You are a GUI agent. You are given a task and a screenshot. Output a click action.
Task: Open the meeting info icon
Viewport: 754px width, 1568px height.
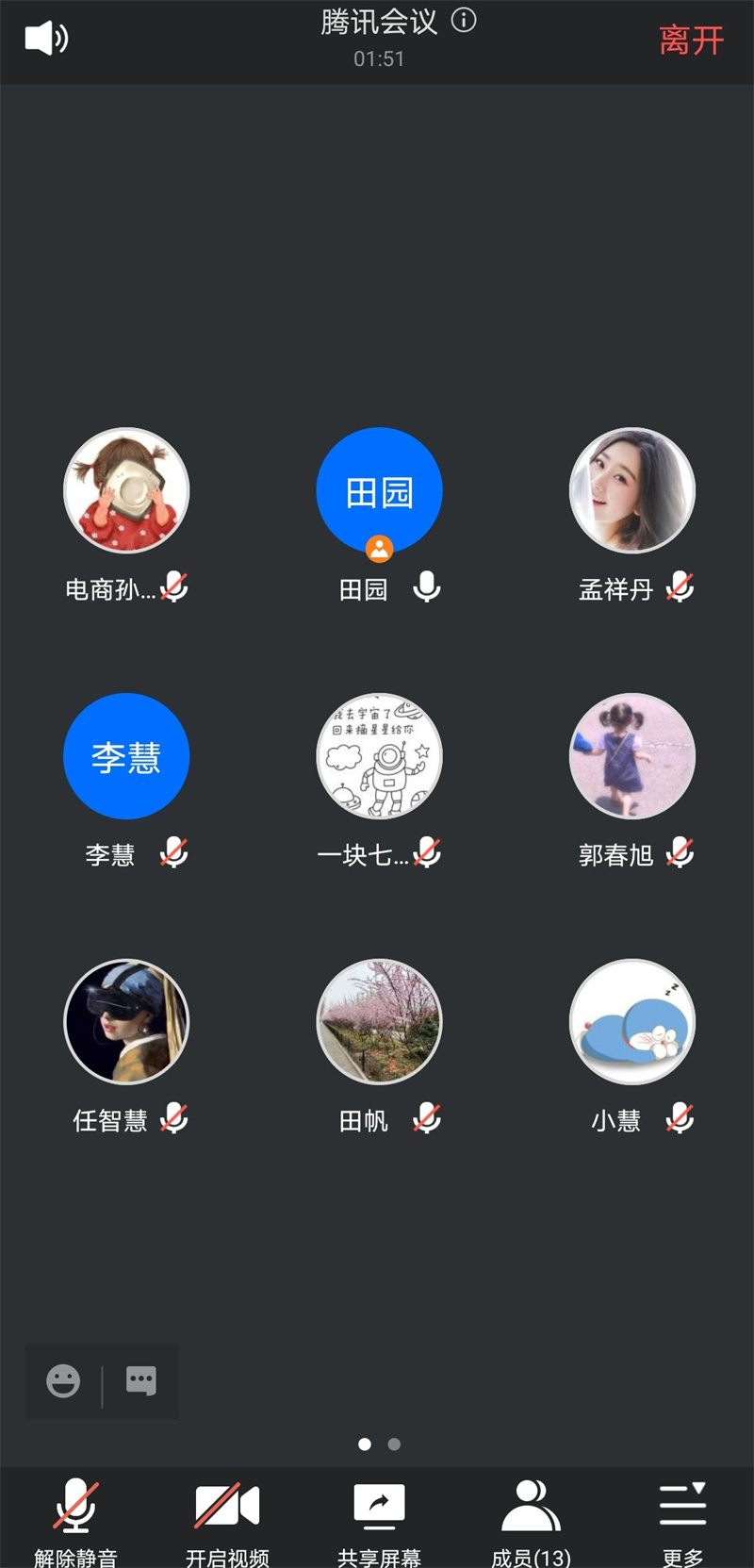click(464, 20)
